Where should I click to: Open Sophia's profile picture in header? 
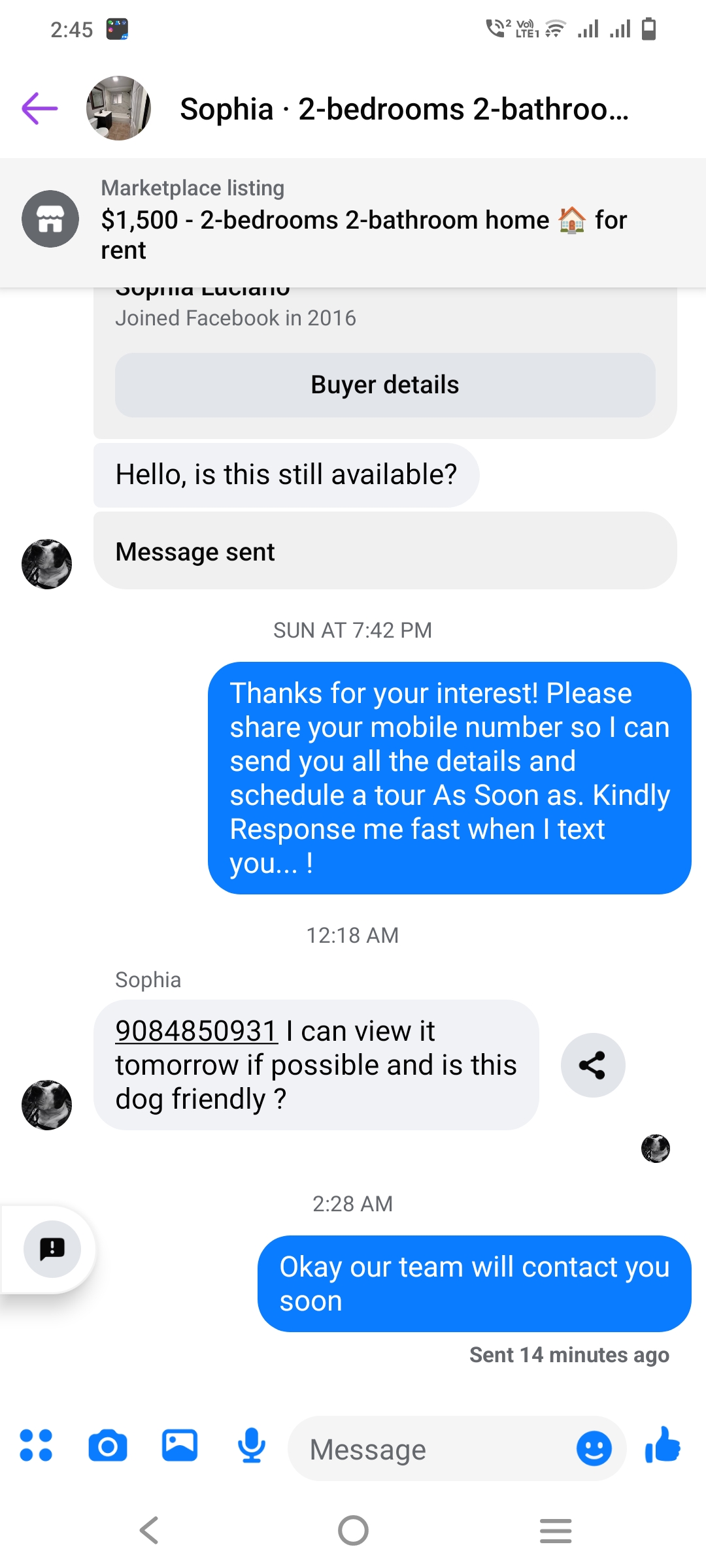[118, 108]
